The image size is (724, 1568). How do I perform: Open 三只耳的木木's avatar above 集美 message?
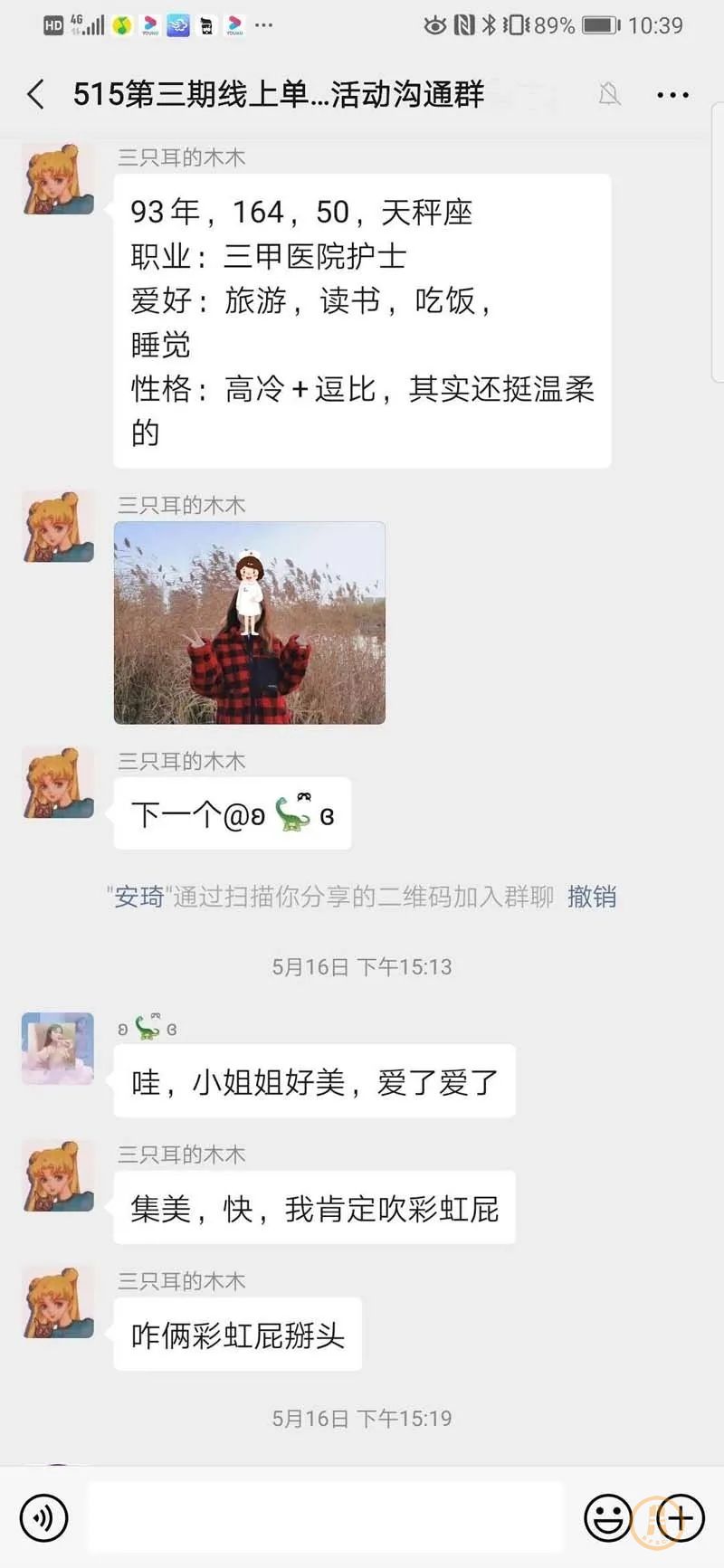click(x=58, y=1175)
